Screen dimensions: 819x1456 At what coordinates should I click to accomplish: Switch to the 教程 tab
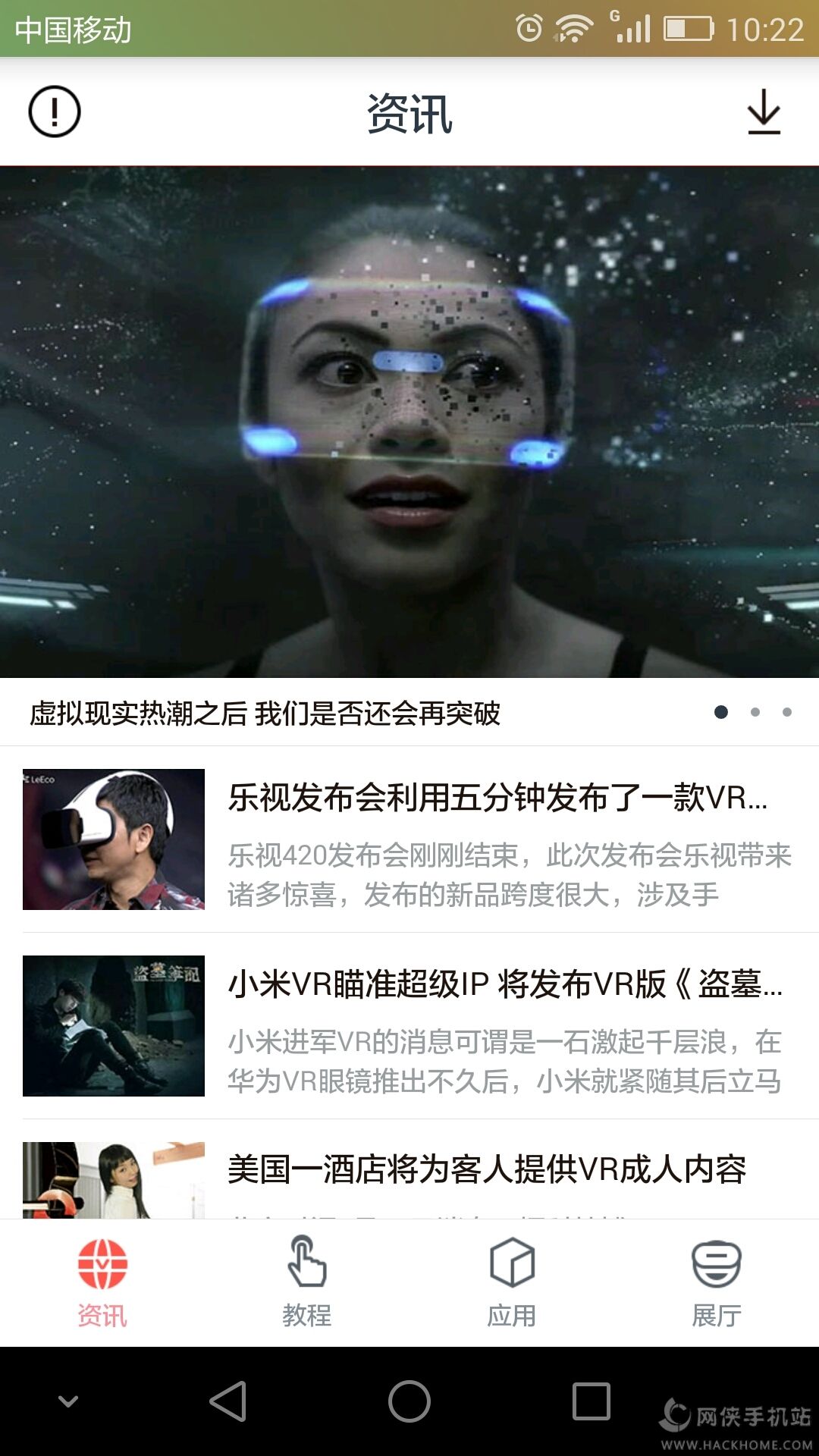click(307, 1282)
